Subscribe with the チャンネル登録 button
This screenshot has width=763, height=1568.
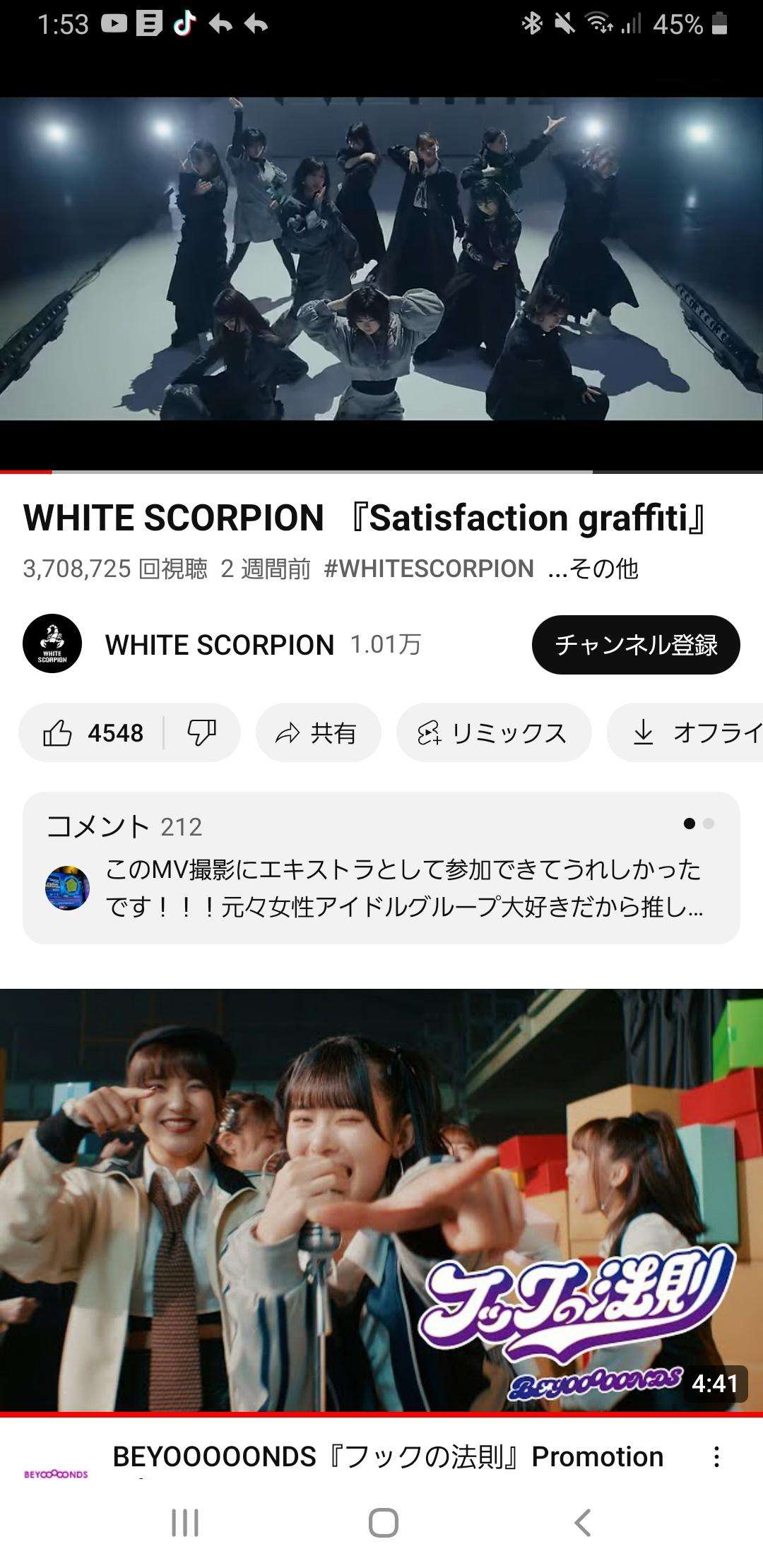[635, 645]
